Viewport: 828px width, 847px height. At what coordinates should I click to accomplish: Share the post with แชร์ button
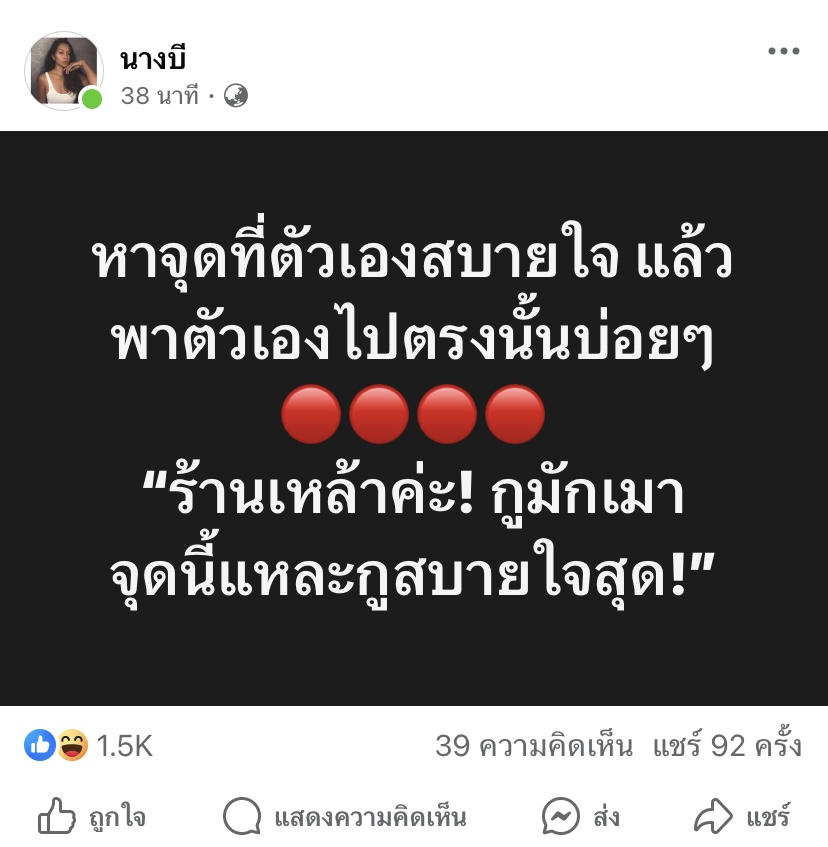coord(743,817)
